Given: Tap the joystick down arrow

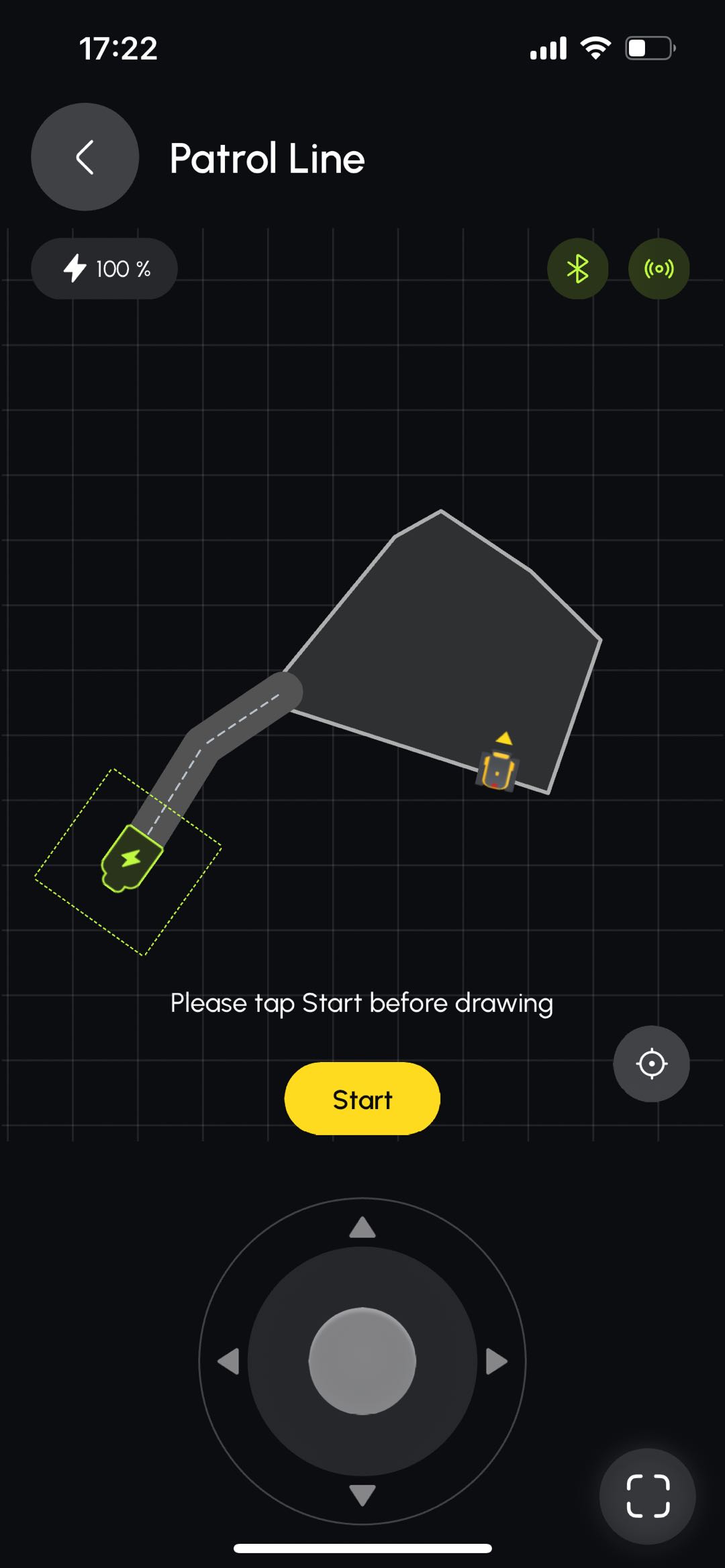Looking at the screenshot, I should pyautogui.click(x=362, y=1495).
